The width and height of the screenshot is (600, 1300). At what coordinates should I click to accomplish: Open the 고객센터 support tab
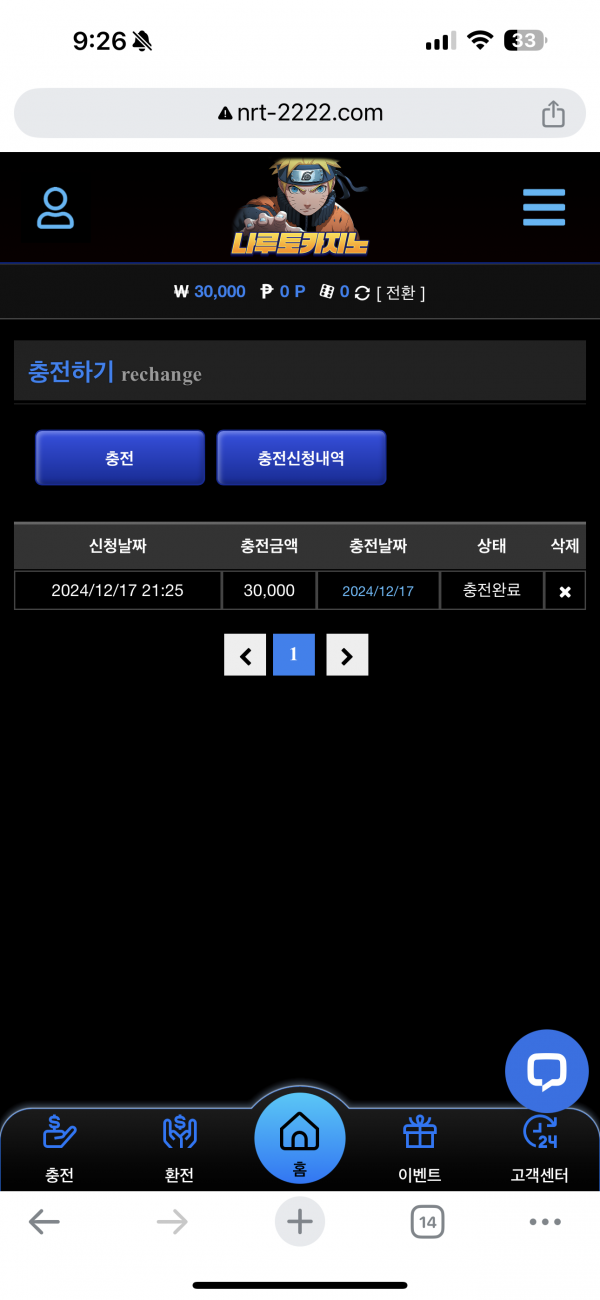click(x=540, y=1148)
